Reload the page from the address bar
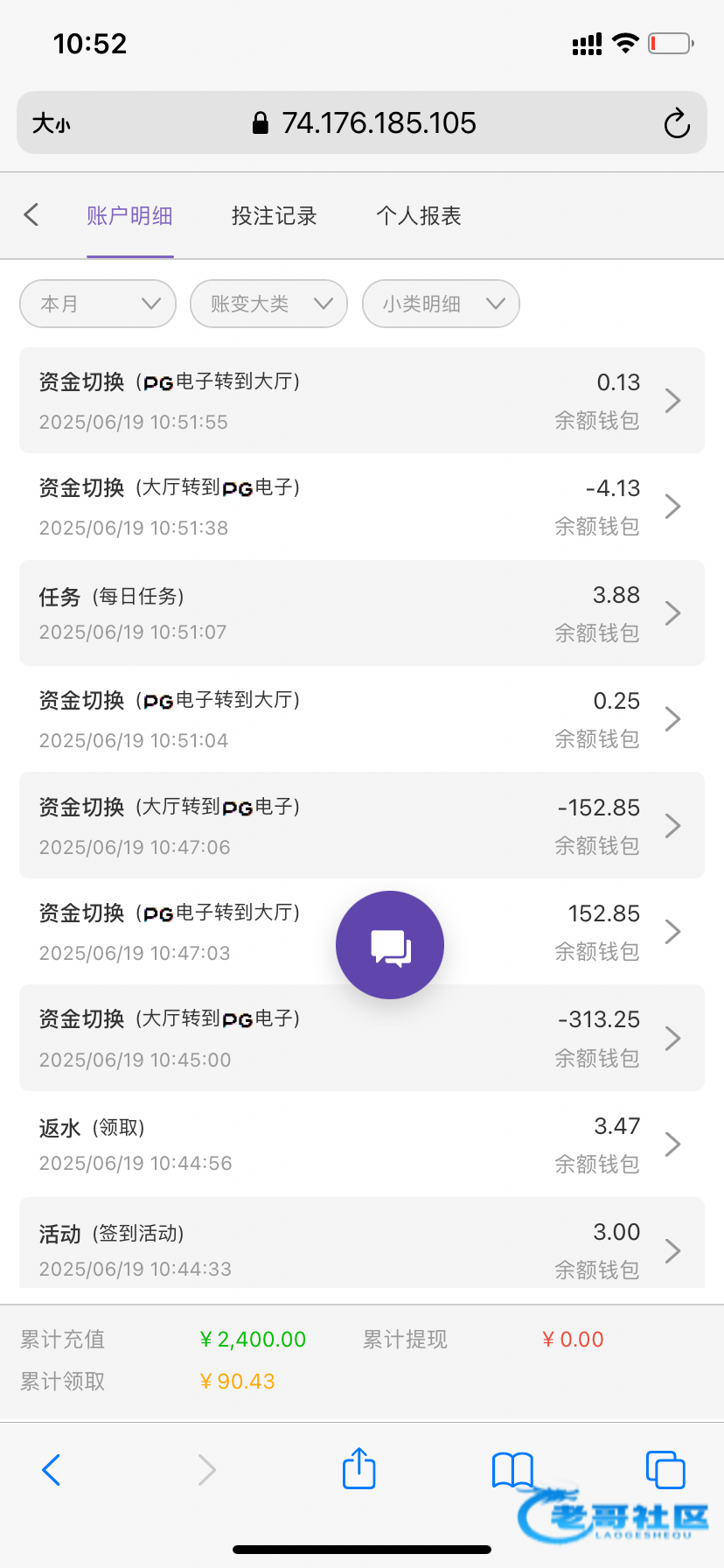724x1568 pixels. 677,123
